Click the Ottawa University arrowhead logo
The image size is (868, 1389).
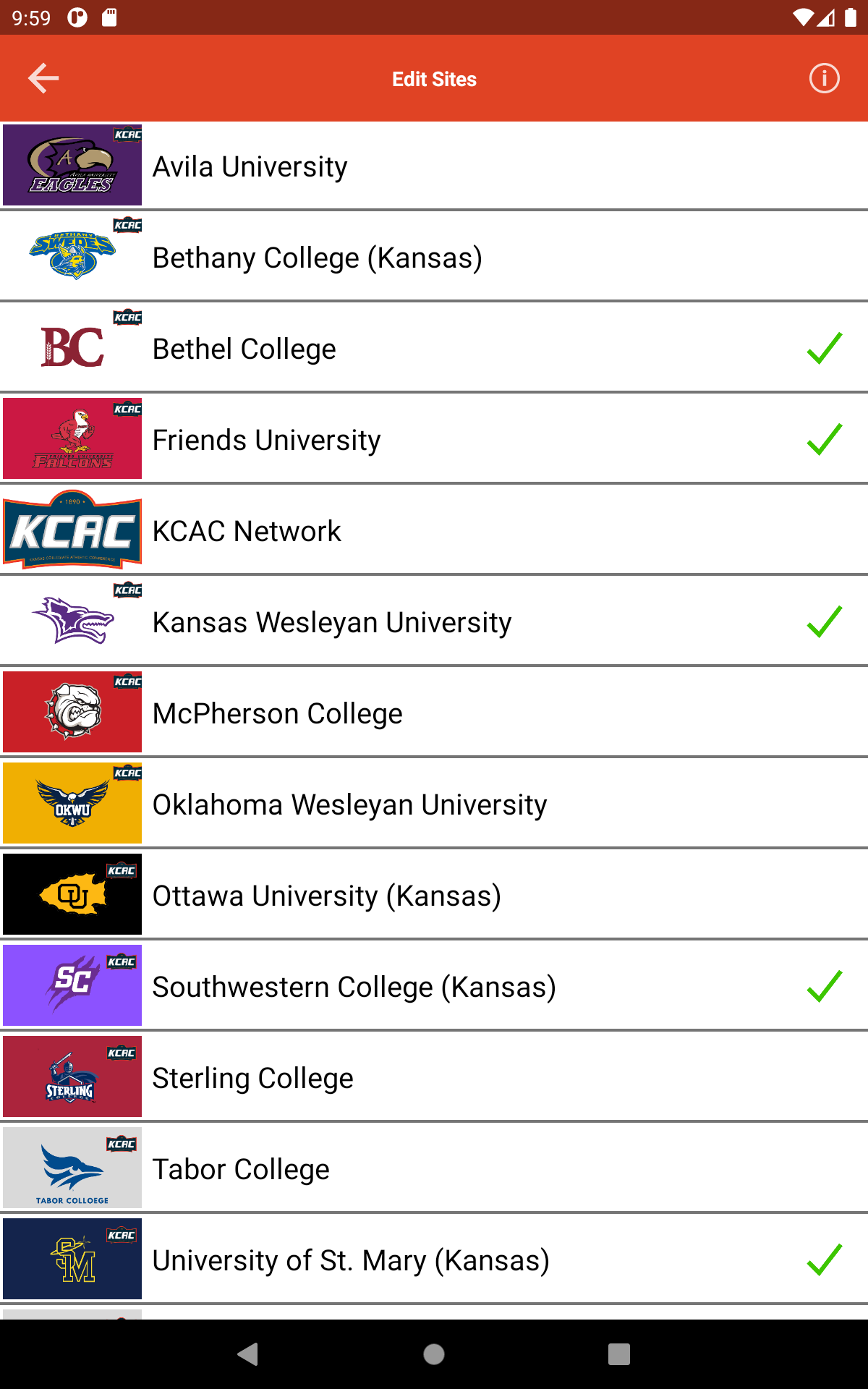72,894
